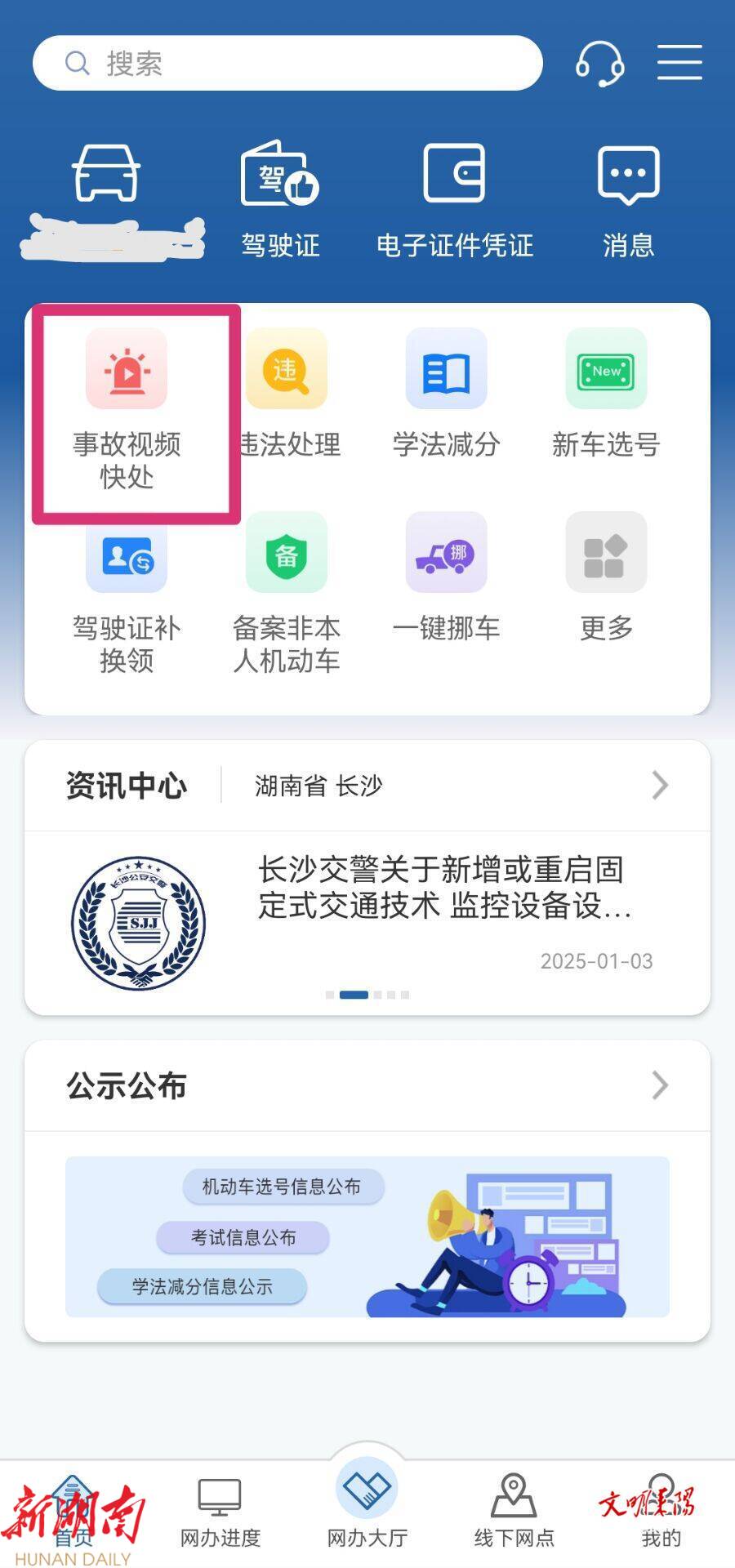Open 电子证件凭证
735x1568 pixels.
pyautogui.click(x=454, y=200)
